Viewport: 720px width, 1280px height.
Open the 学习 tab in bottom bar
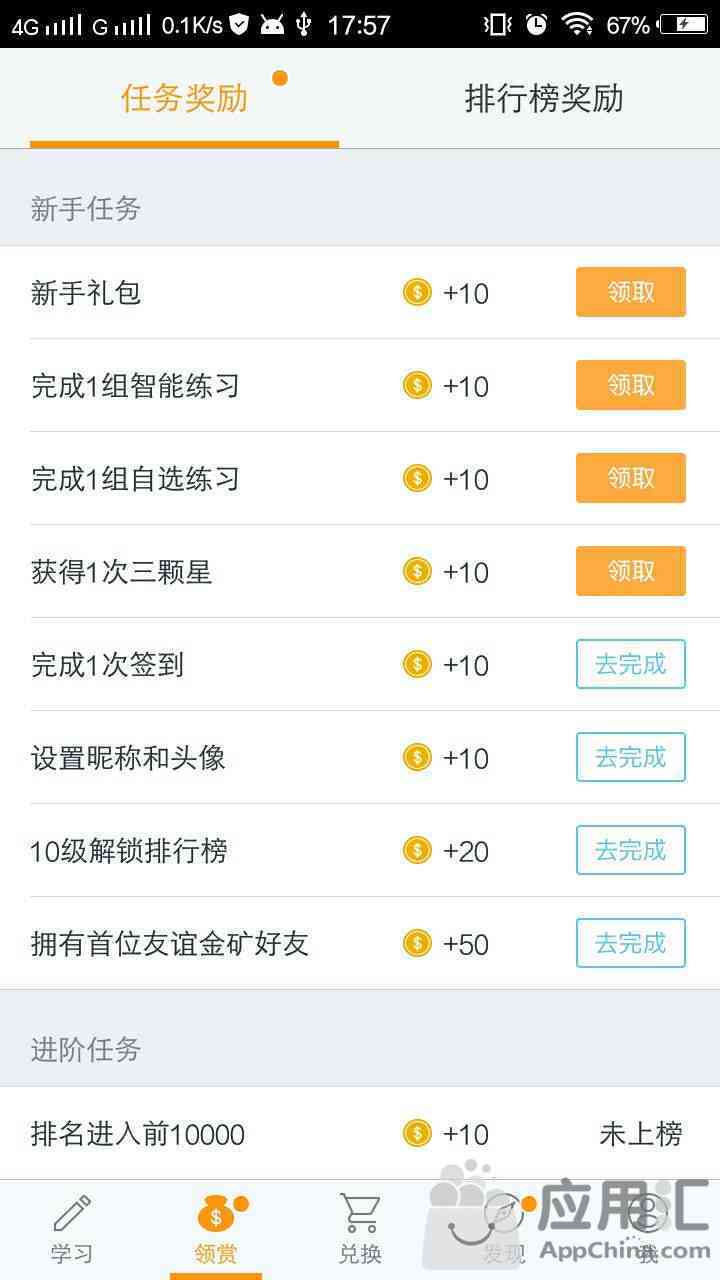pyautogui.click(x=72, y=1230)
